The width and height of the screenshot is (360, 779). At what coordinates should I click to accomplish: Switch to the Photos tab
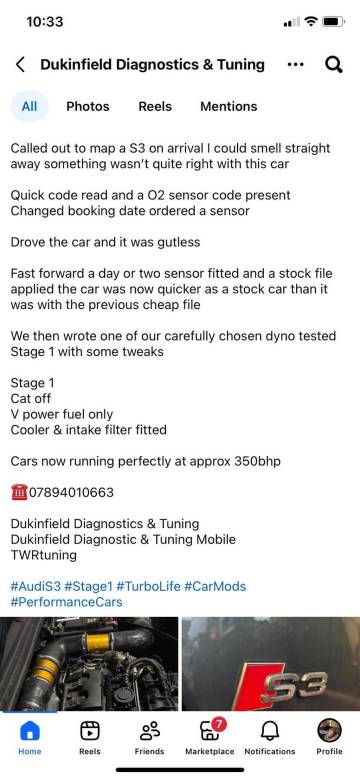pyautogui.click(x=88, y=106)
